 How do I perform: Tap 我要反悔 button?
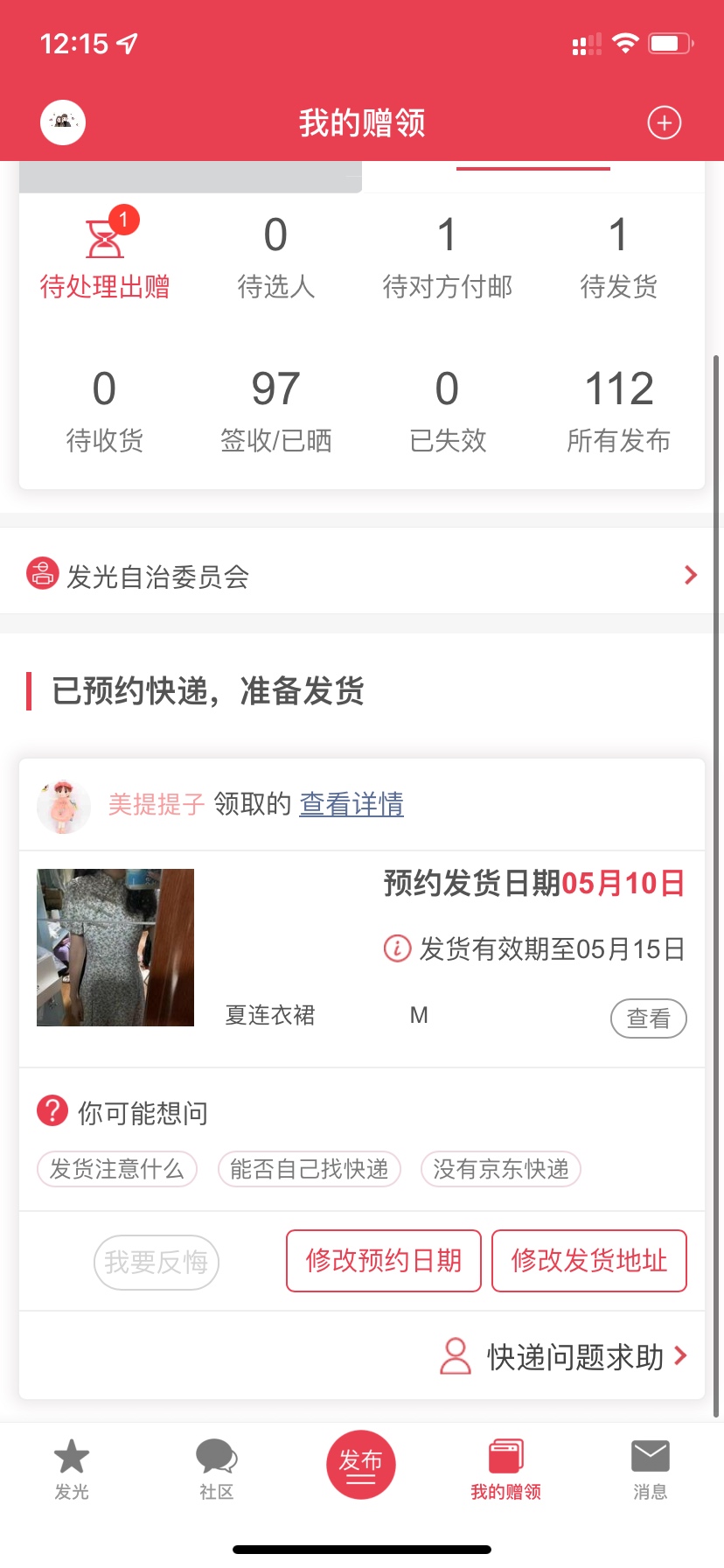click(157, 1262)
